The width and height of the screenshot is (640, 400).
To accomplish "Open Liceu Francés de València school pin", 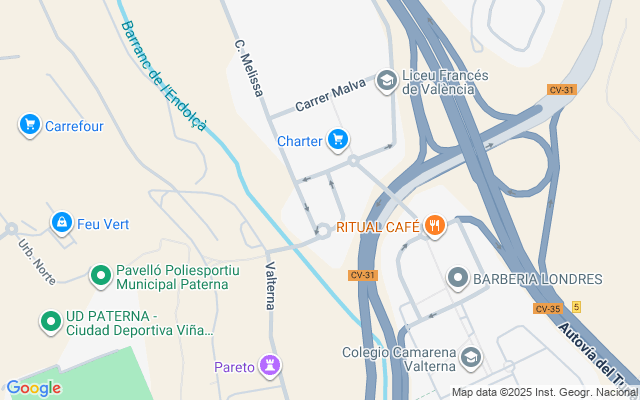I will (x=387, y=80).
